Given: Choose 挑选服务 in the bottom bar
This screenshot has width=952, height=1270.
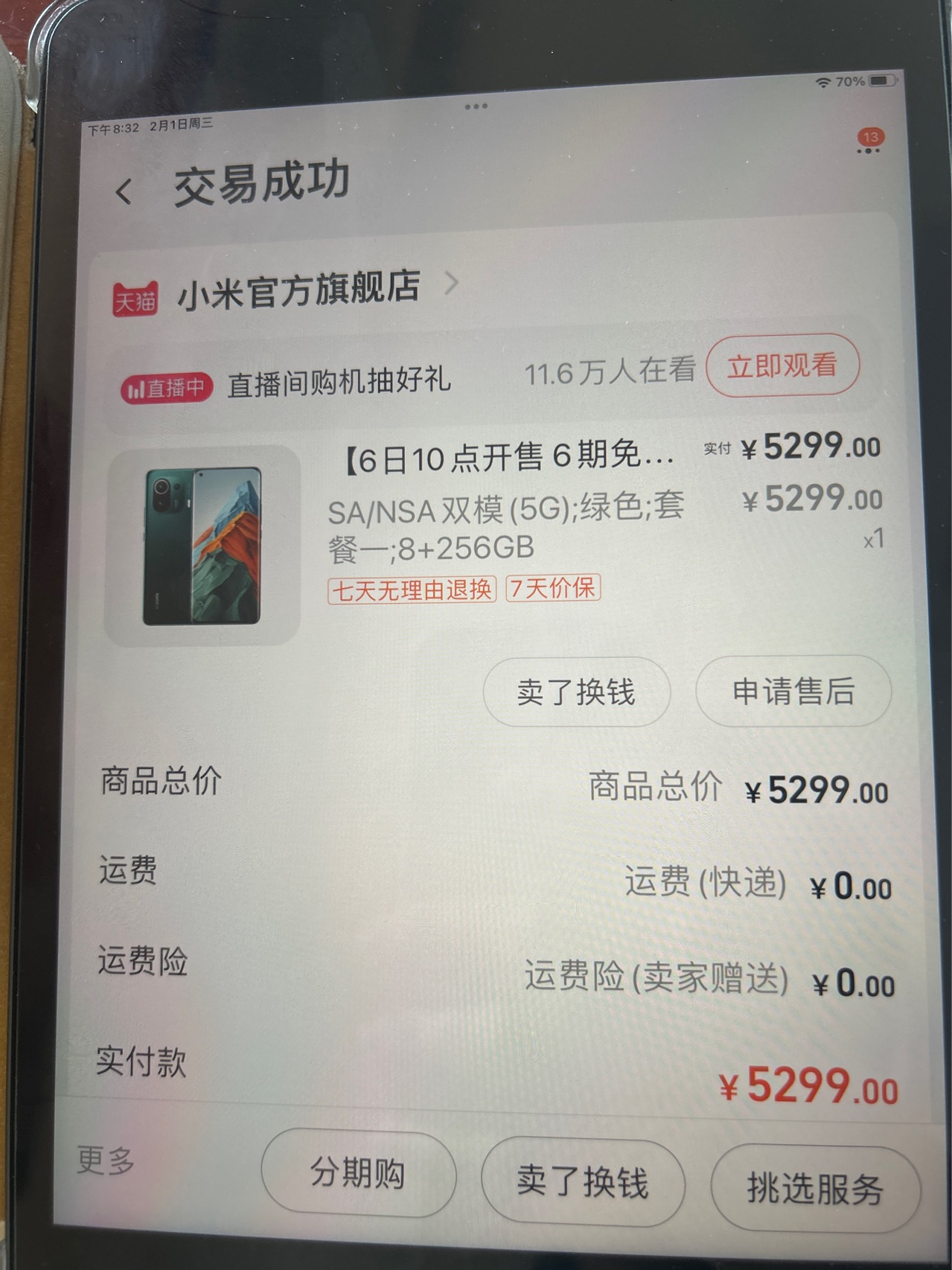Looking at the screenshot, I should click(x=814, y=1188).
